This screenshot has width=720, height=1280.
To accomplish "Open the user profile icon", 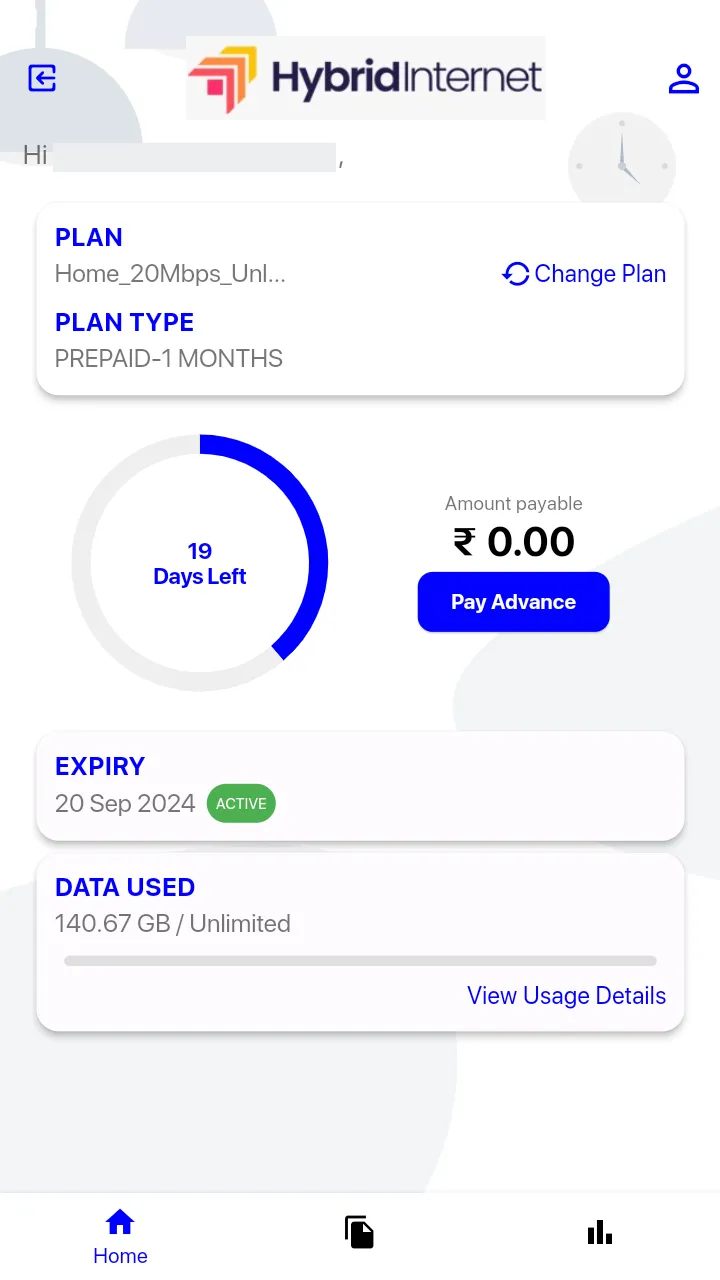I will [683, 78].
